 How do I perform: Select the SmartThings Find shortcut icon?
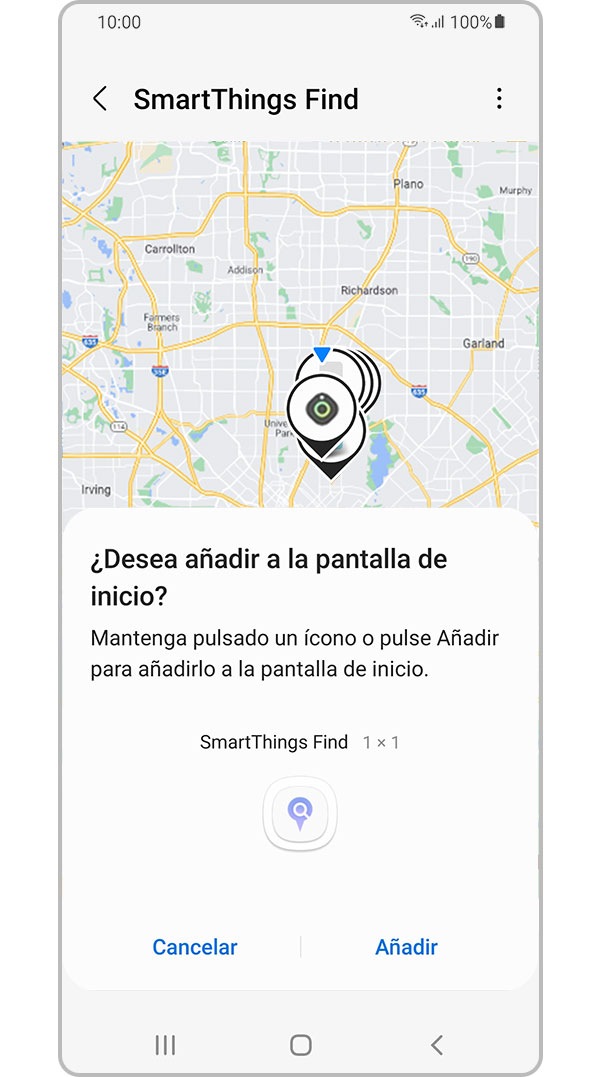point(300,814)
